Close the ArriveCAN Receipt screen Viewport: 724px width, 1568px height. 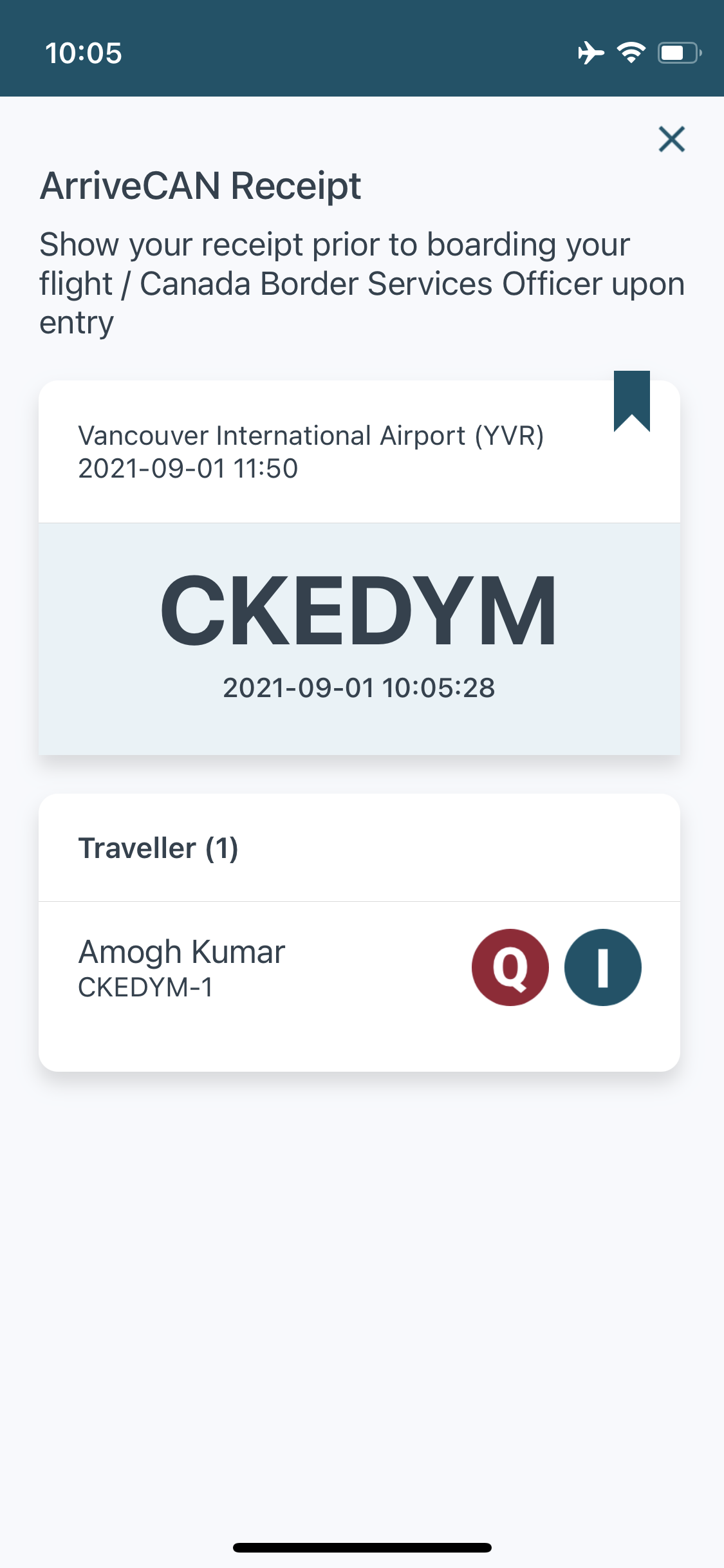[x=671, y=139]
